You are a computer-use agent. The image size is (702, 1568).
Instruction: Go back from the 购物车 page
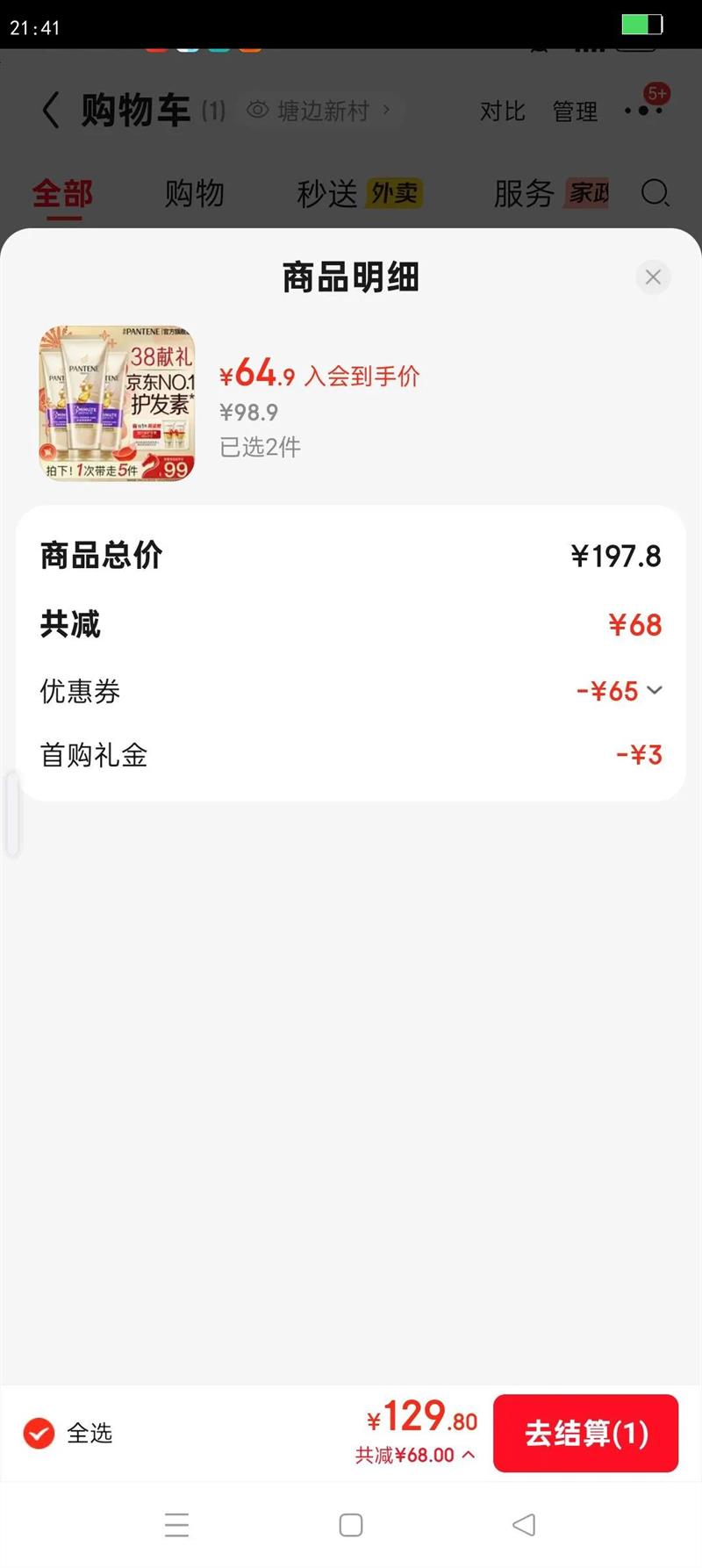[52, 111]
